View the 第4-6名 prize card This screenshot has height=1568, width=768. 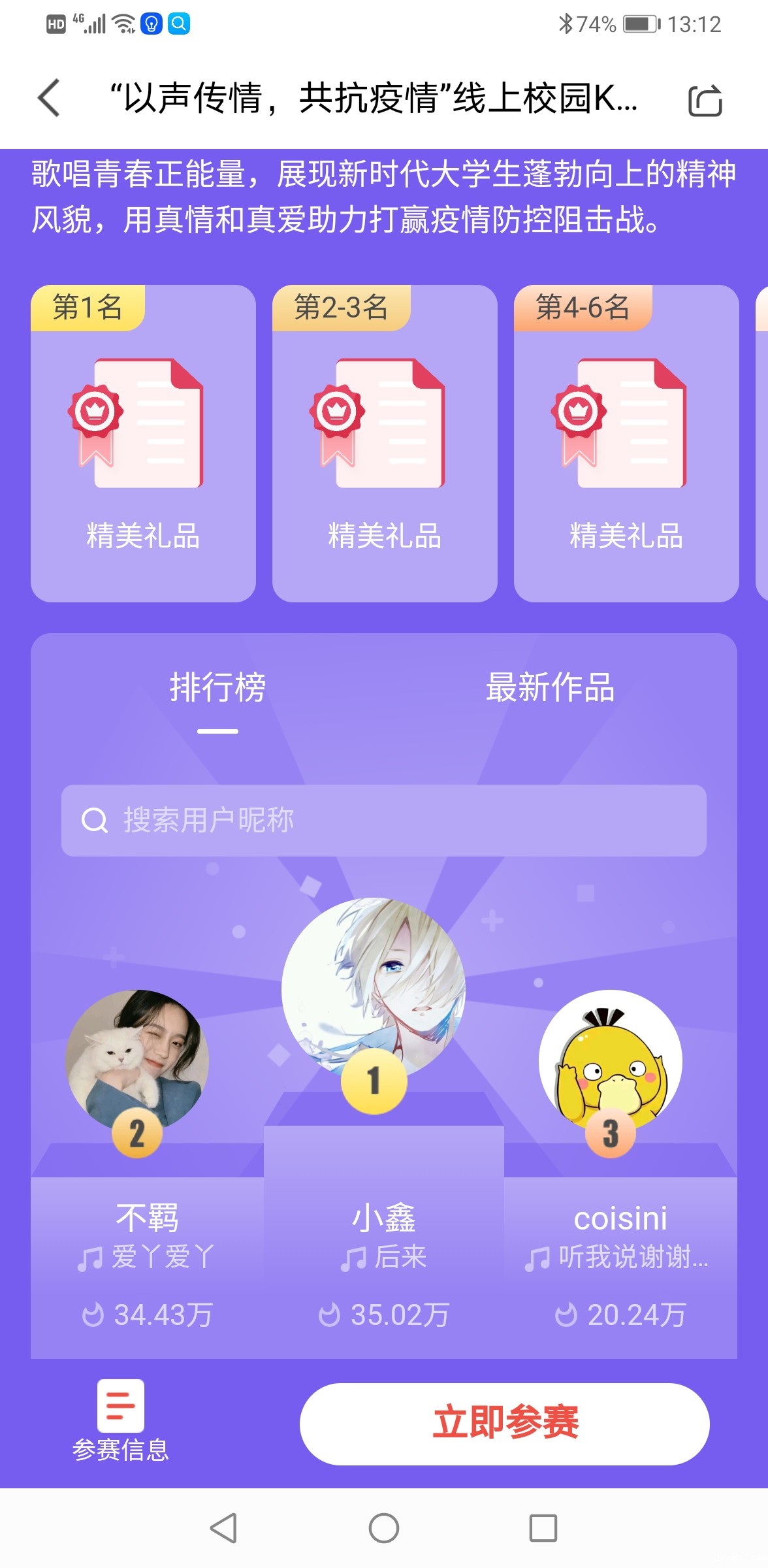[626, 443]
